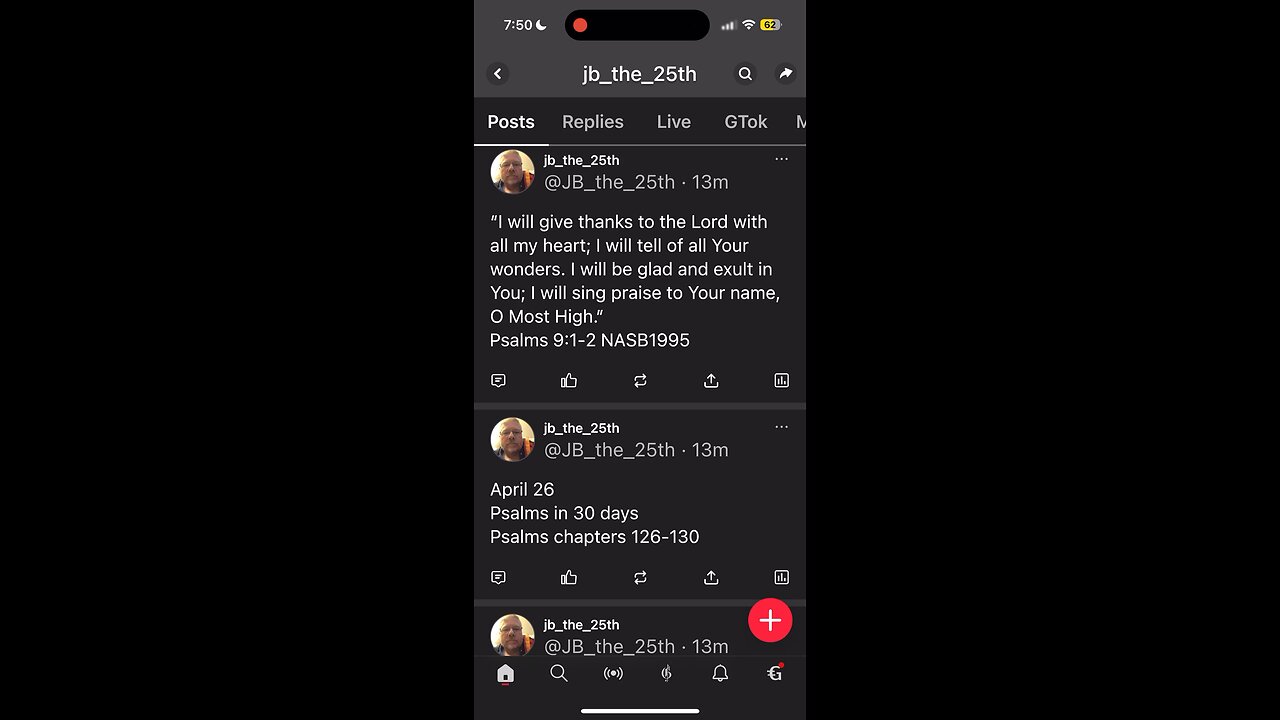The width and height of the screenshot is (1280, 720).
Task: Open overflow menu on April 26 post
Action: [x=781, y=427]
